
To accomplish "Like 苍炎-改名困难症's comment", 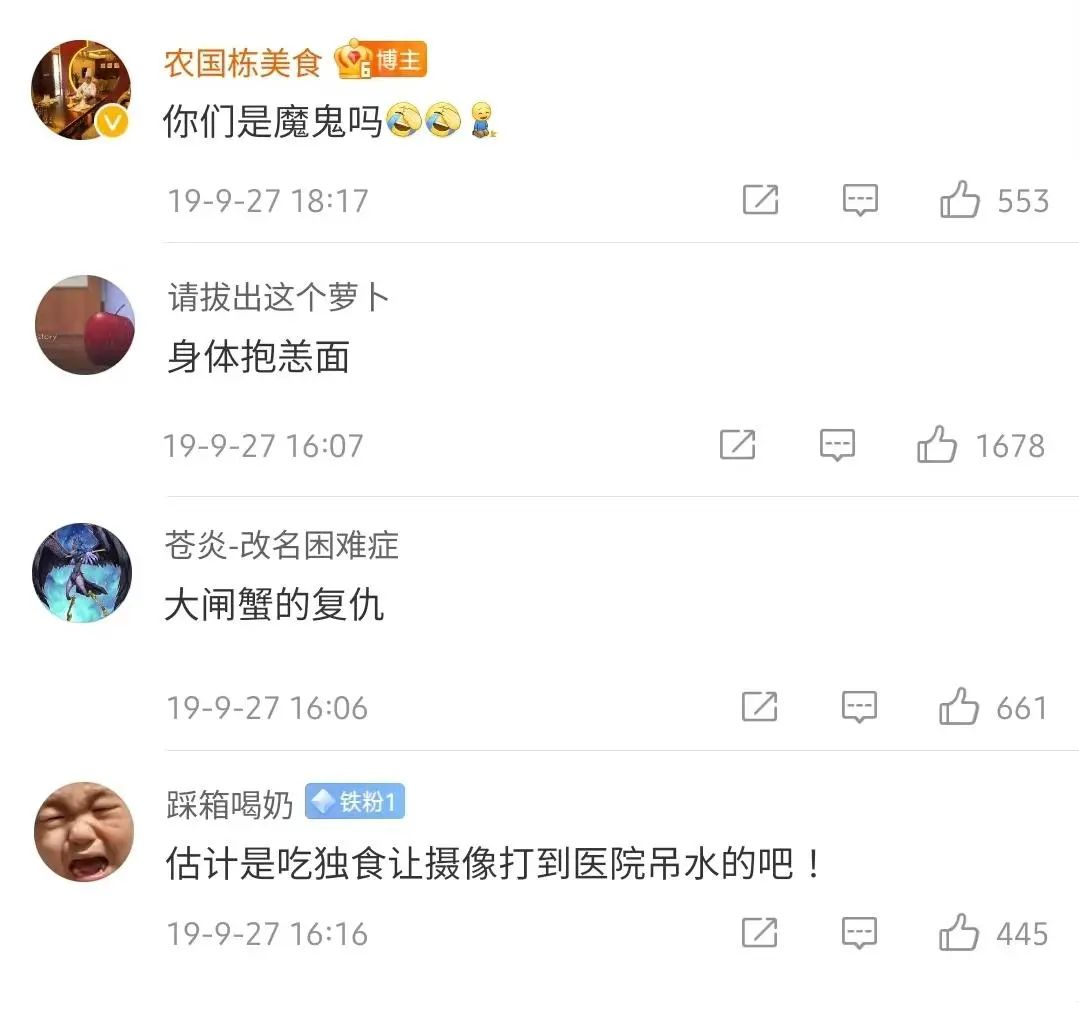I will click(x=959, y=708).
